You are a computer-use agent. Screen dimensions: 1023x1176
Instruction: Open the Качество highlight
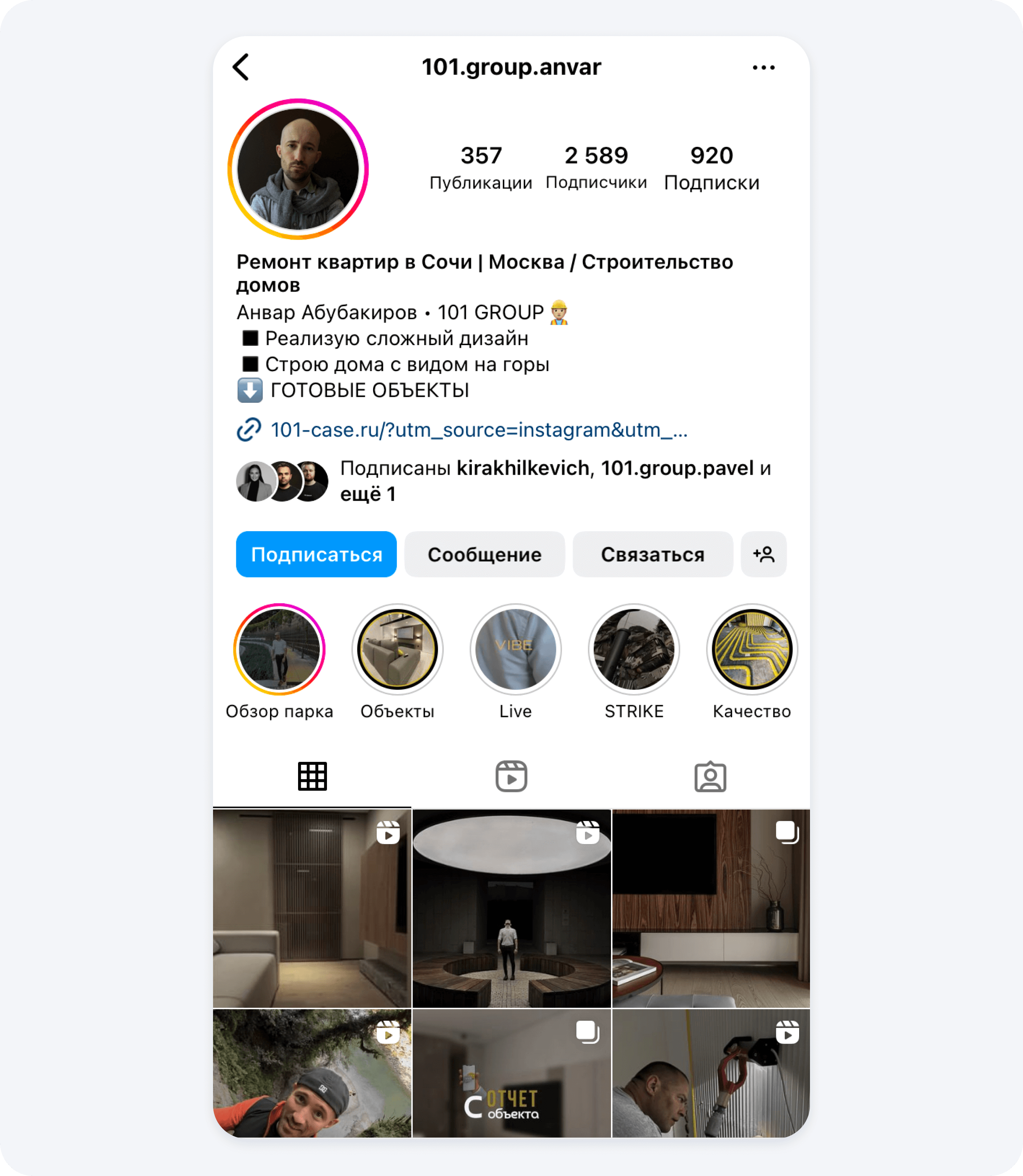click(752, 650)
